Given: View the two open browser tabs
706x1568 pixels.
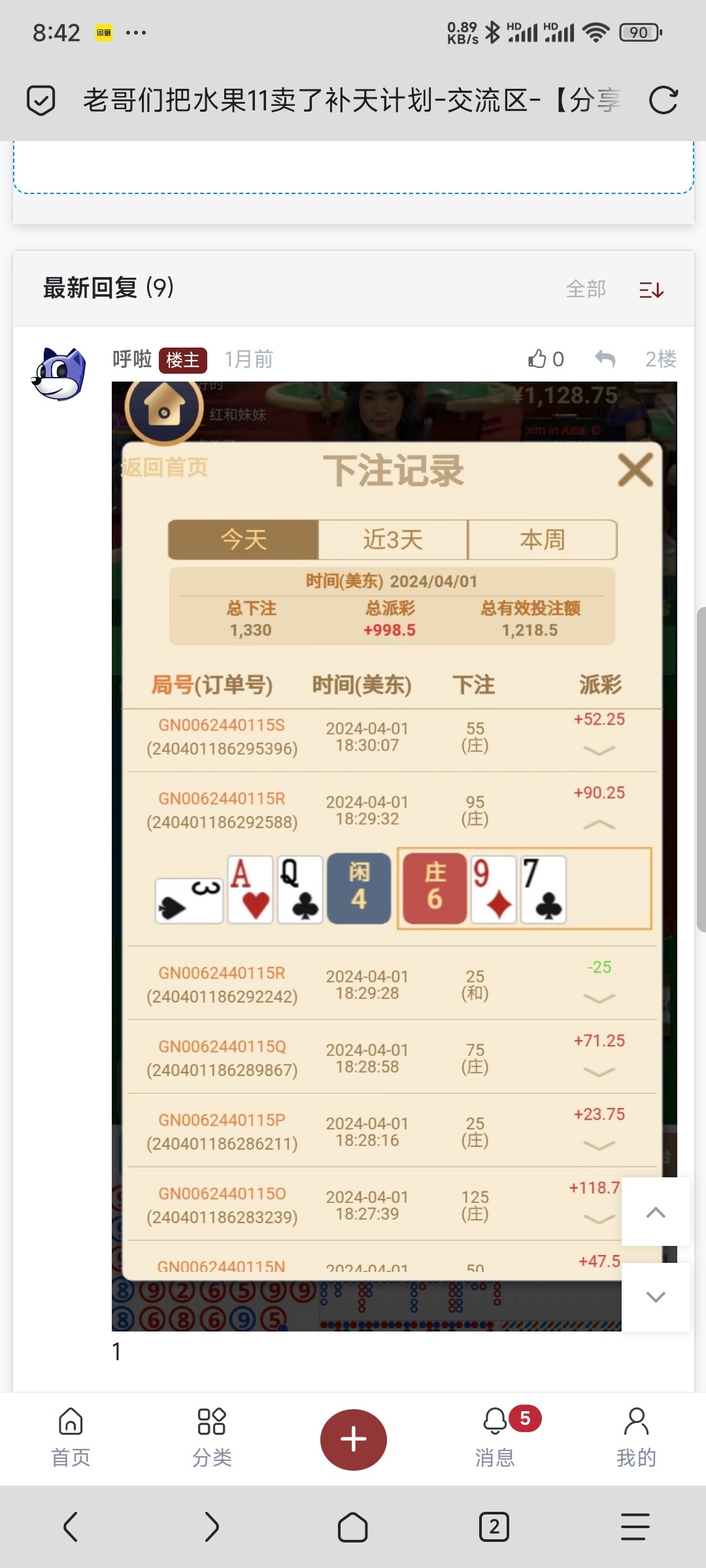Looking at the screenshot, I should click(494, 1527).
